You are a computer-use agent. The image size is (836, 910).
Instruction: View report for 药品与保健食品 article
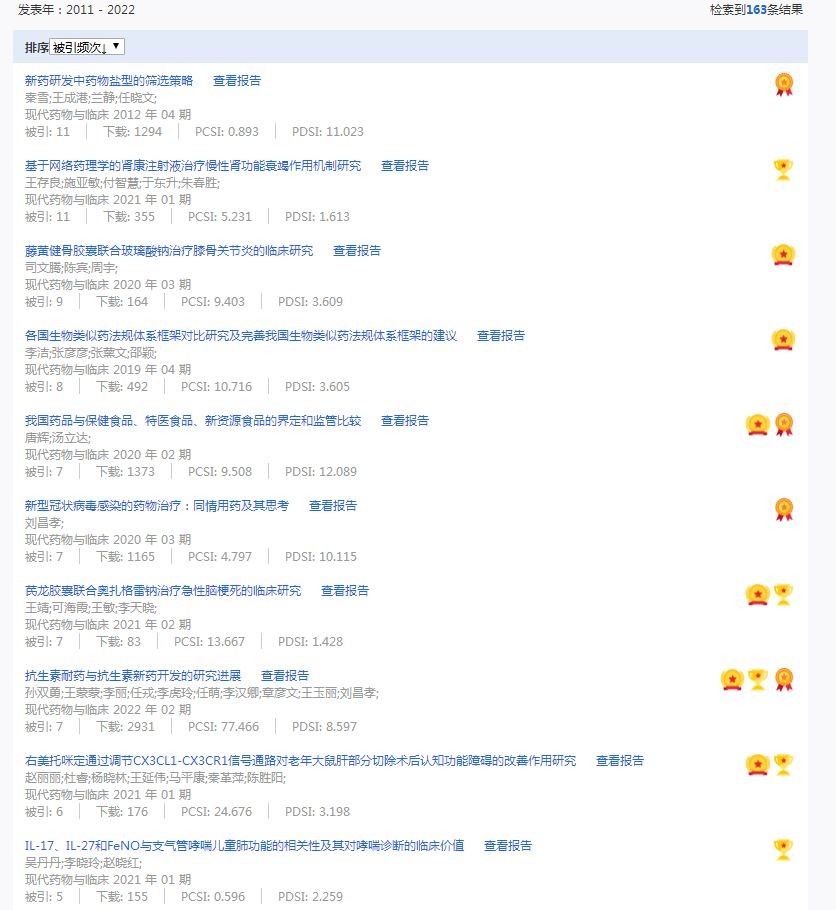pos(405,421)
